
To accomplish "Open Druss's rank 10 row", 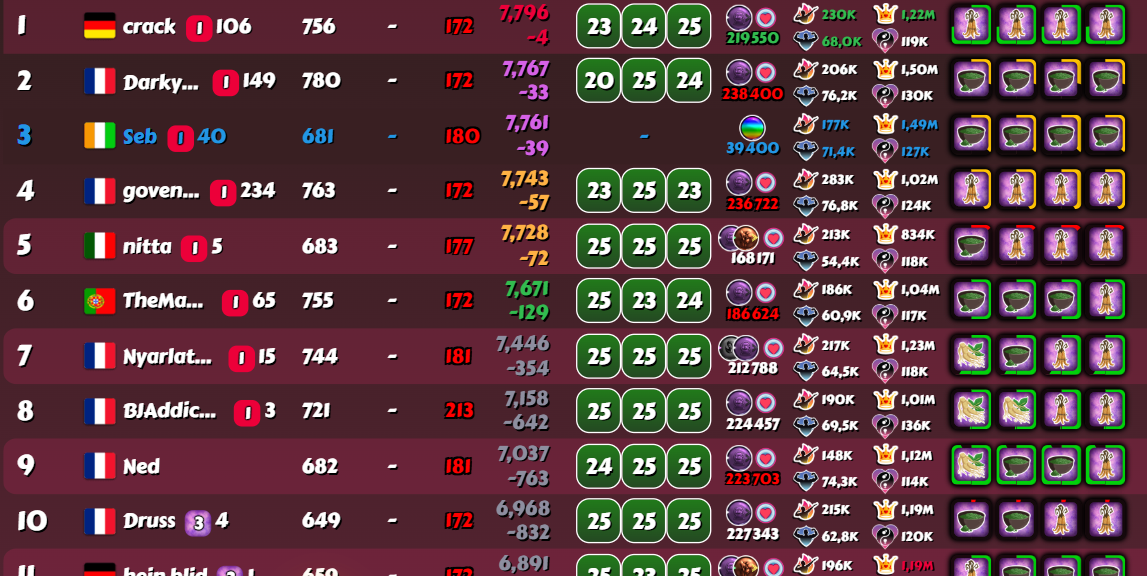I will coord(149,521).
